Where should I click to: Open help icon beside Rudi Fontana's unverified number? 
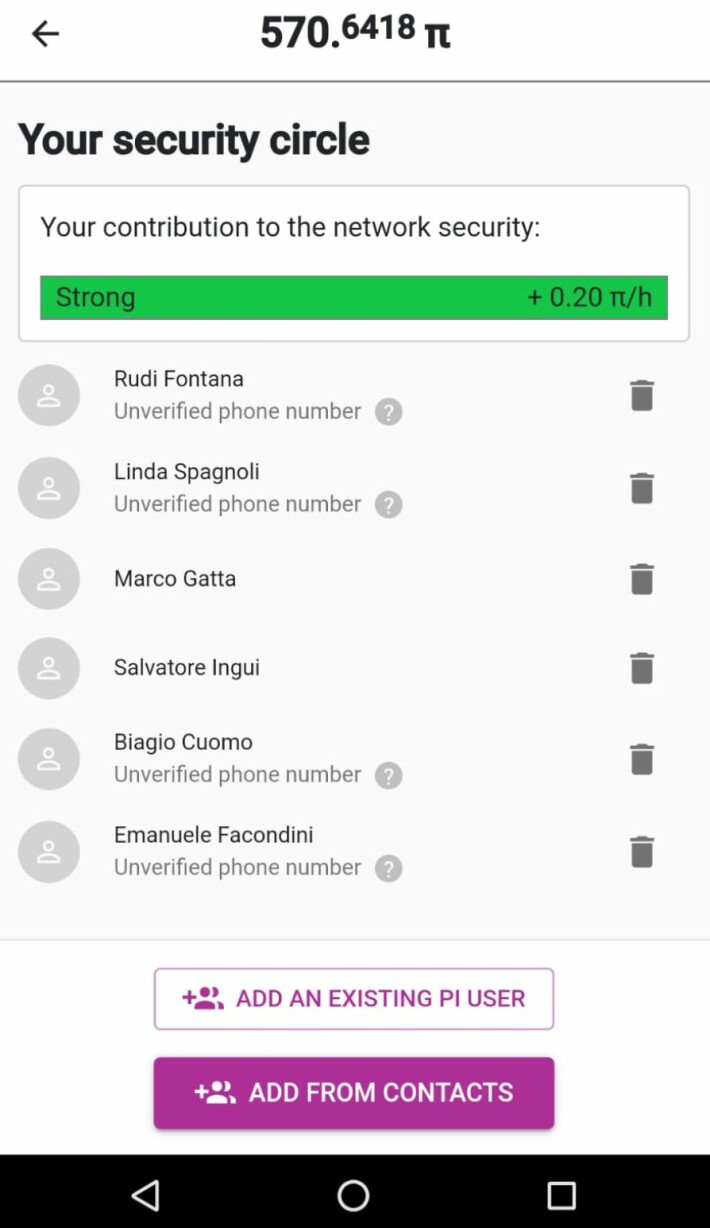tap(389, 412)
